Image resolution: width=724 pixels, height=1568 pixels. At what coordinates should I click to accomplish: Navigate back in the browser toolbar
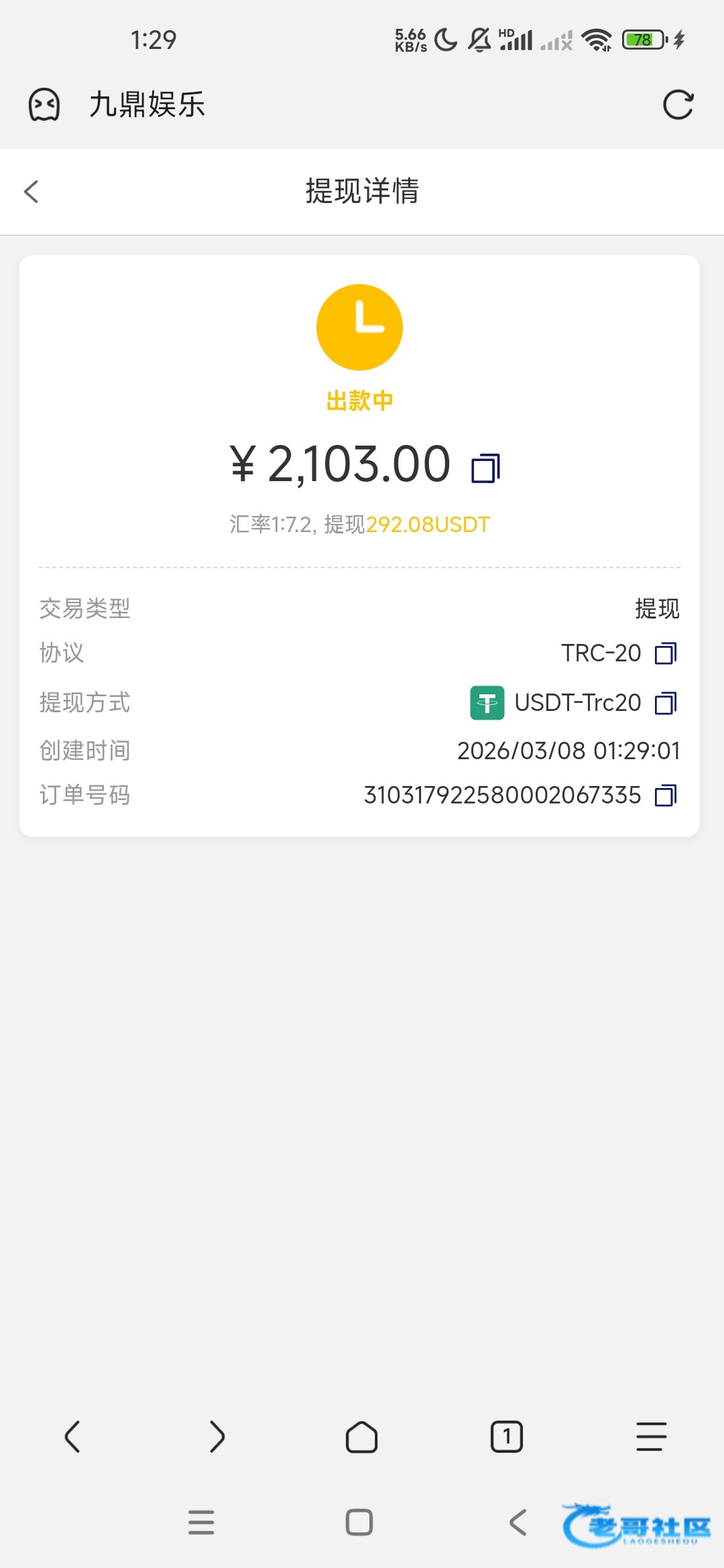point(72,1437)
